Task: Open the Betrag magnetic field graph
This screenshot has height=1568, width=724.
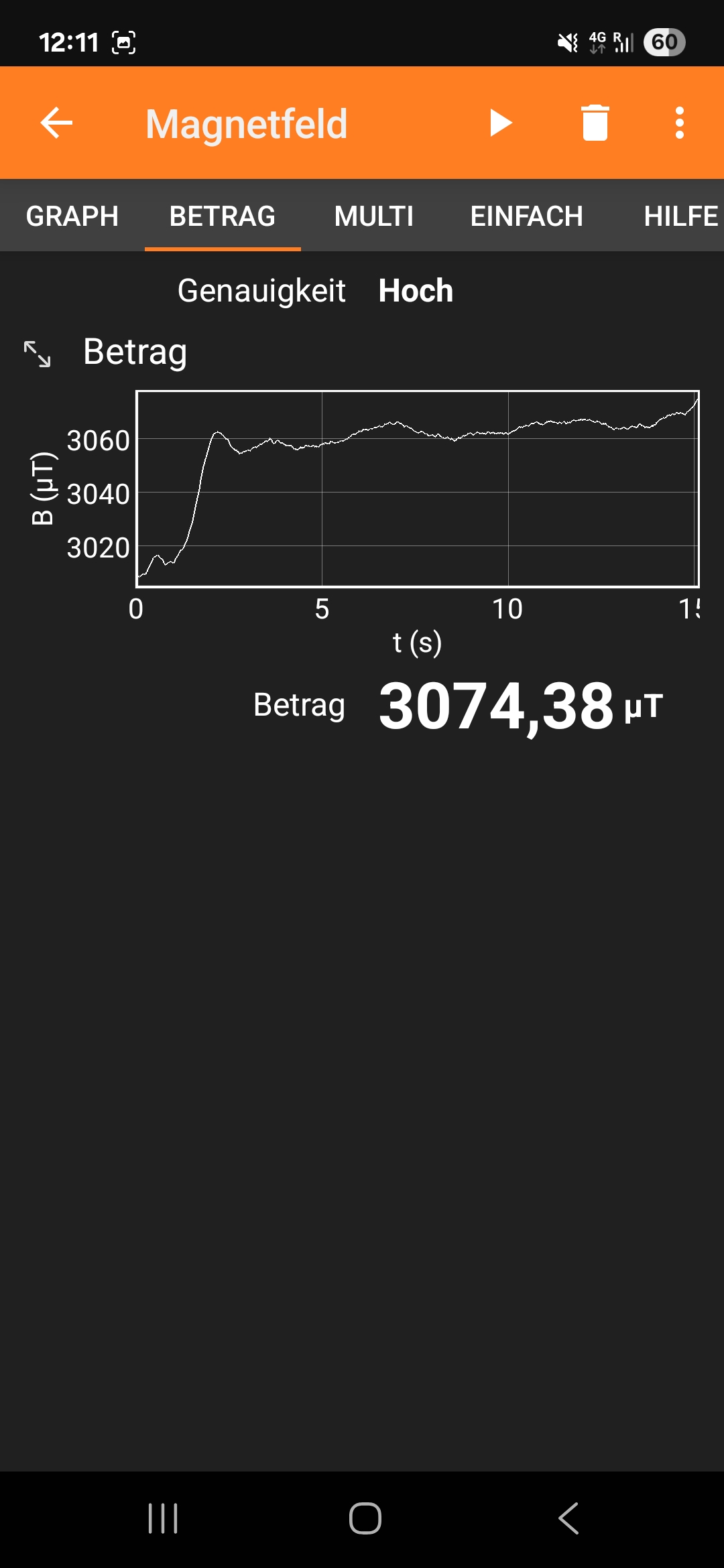Action: click(418, 488)
